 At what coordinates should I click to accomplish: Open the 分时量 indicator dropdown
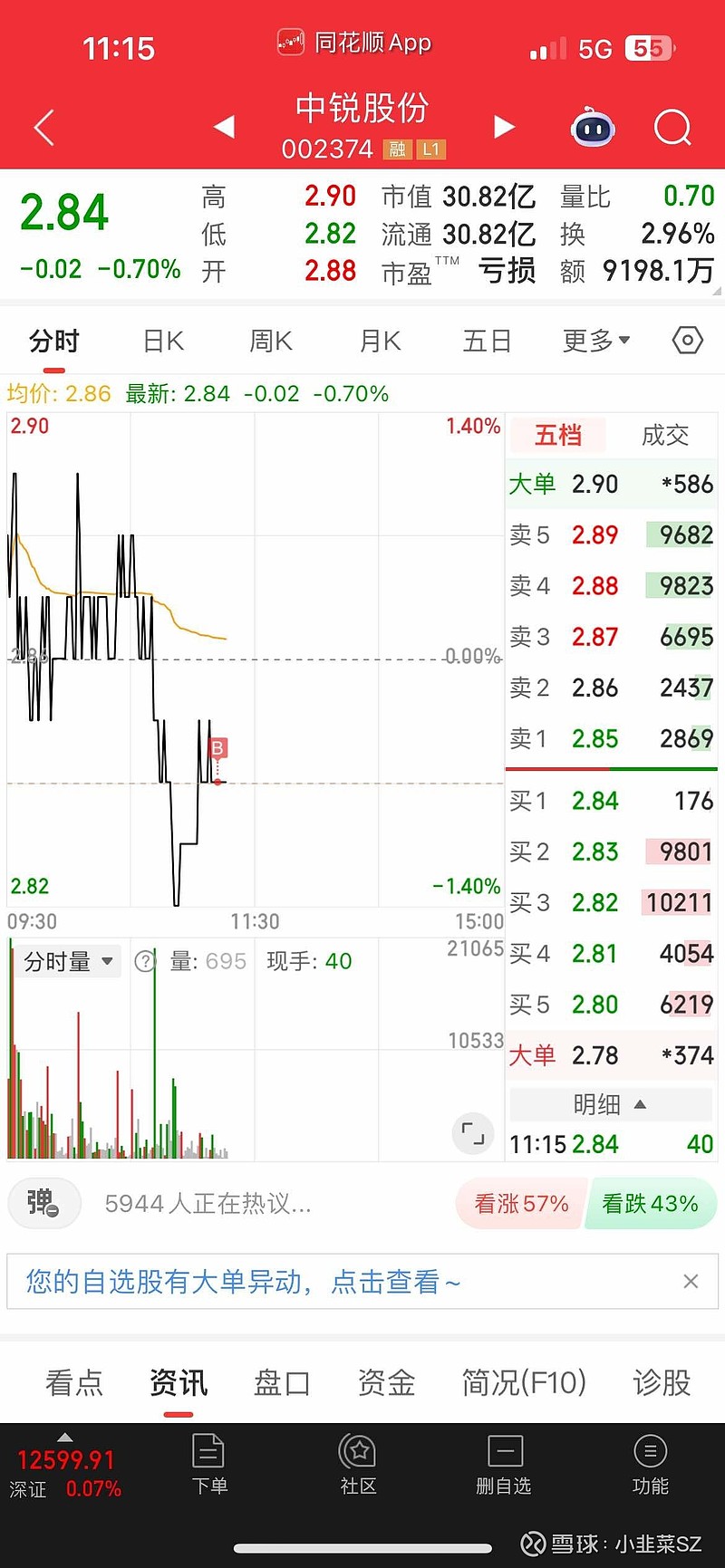(x=69, y=961)
